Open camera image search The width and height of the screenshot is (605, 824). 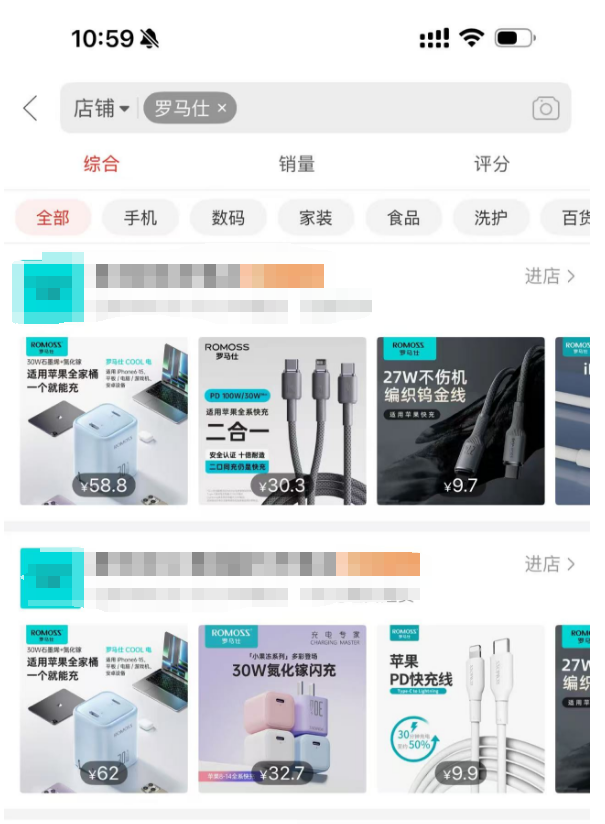pyautogui.click(x=545, y=108)
